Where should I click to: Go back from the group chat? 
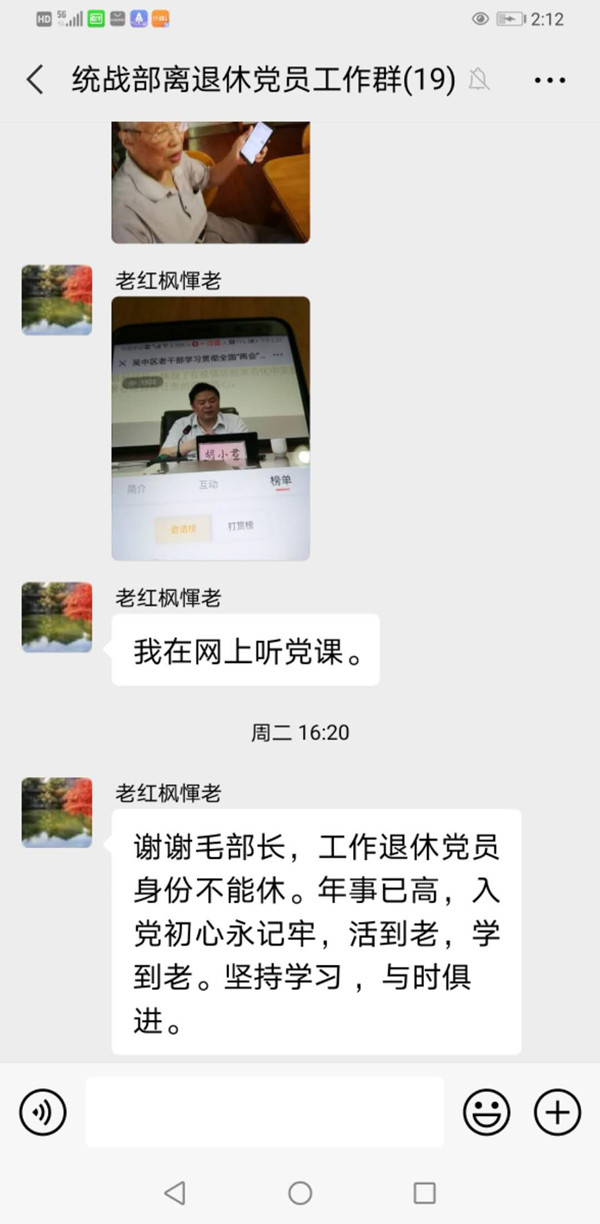[35, 80]
